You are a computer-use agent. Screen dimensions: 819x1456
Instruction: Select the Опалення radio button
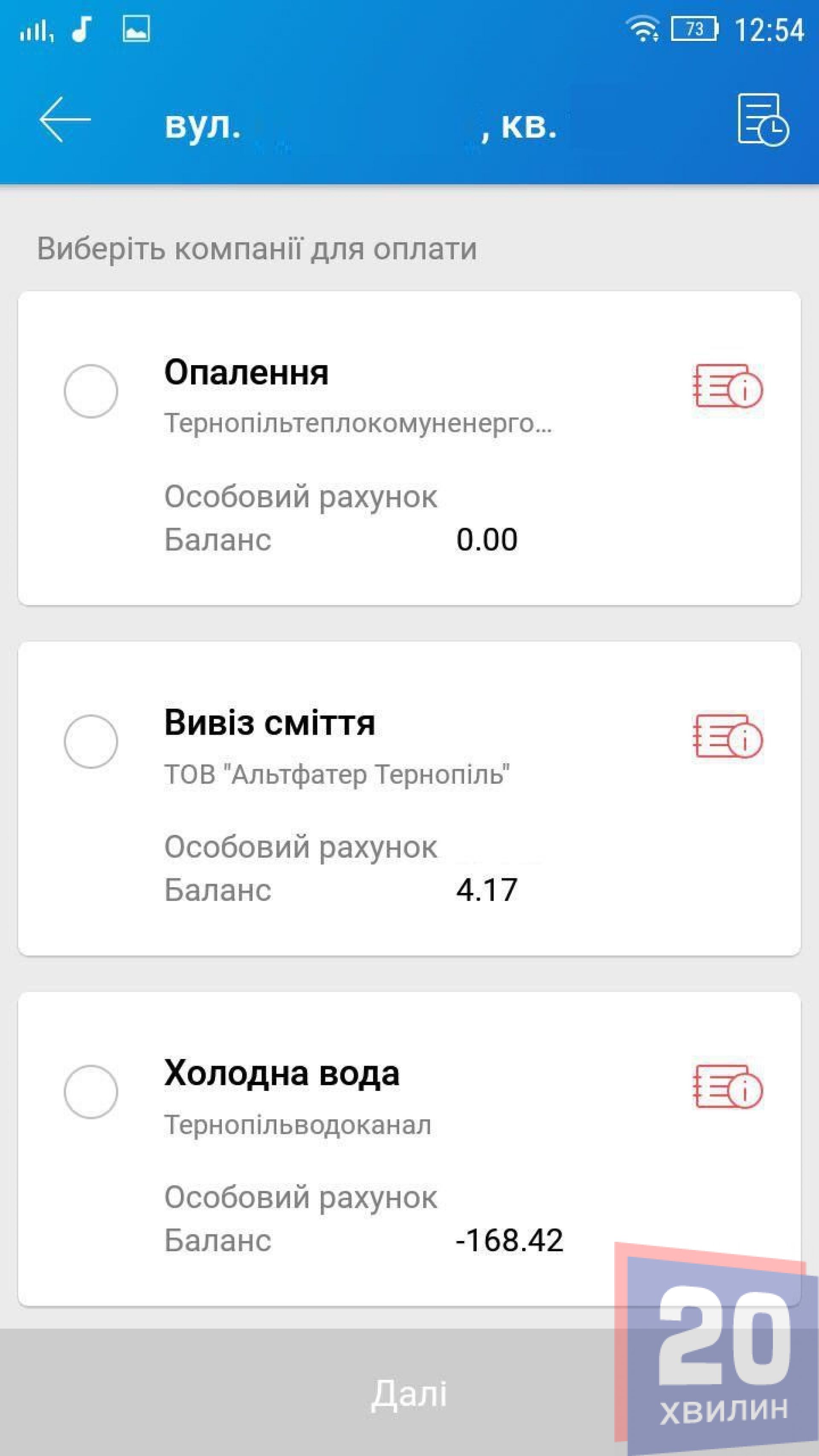coord(90,391)
